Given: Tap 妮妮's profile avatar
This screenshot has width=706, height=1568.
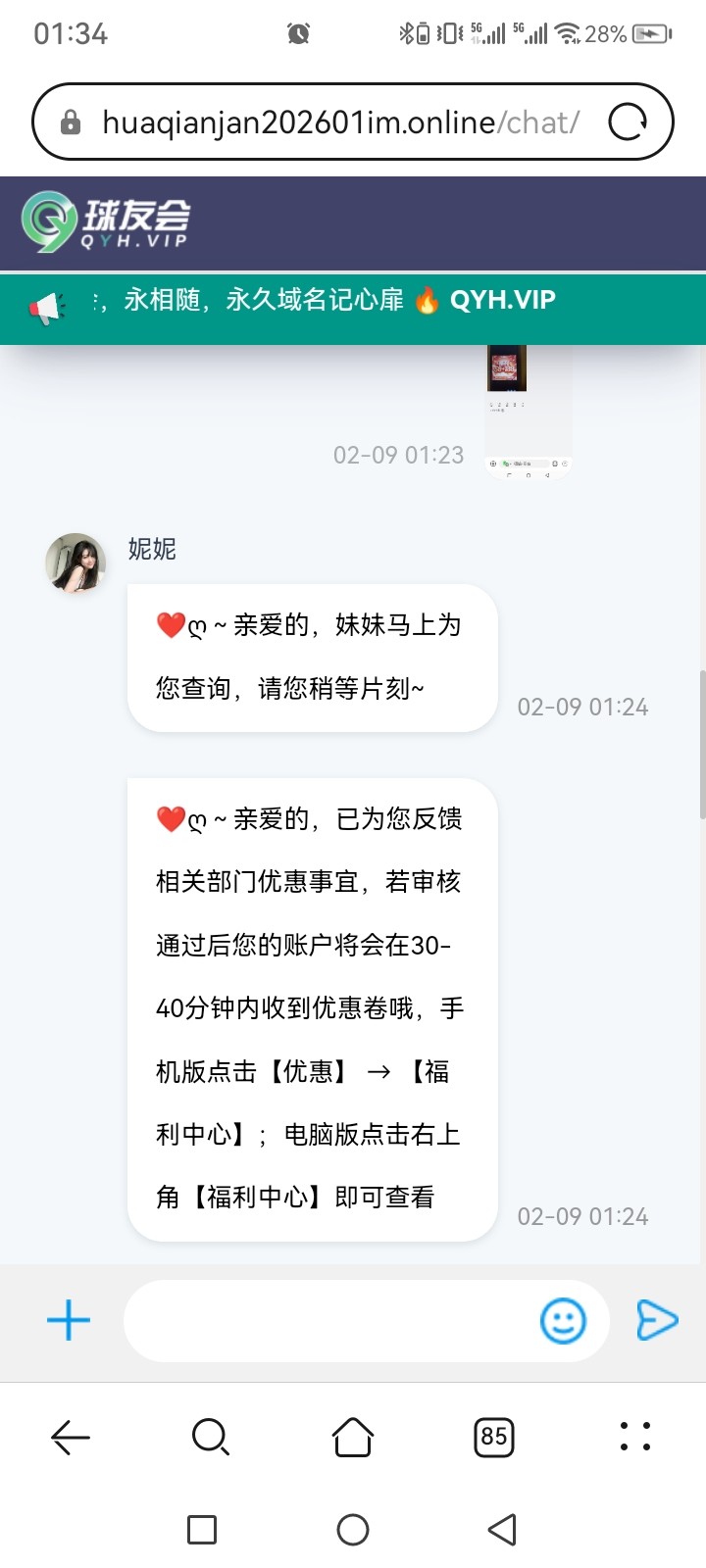Looking at the screenshot, I should click(76, 563).
